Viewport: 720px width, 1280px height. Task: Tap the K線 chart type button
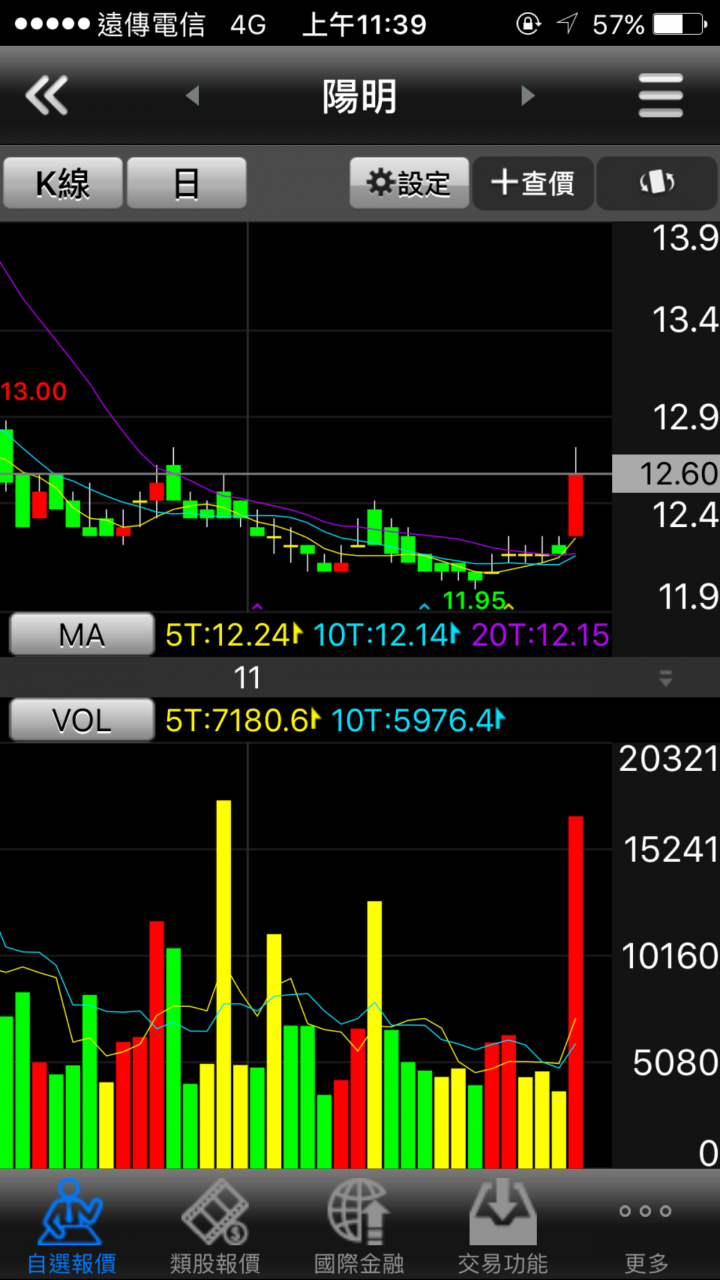pyautogui.click(x=63, y=183)
